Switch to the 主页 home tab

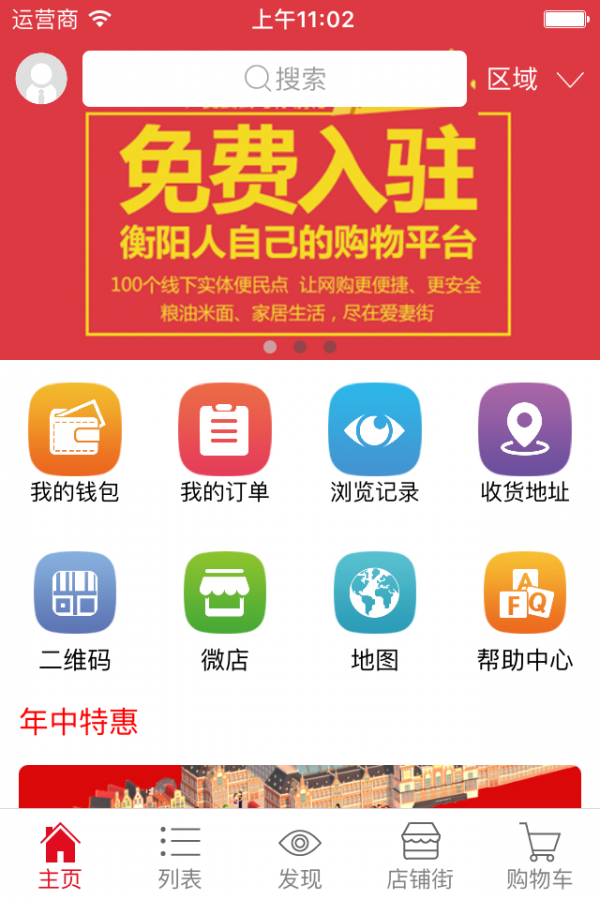(x=60, y=856)
